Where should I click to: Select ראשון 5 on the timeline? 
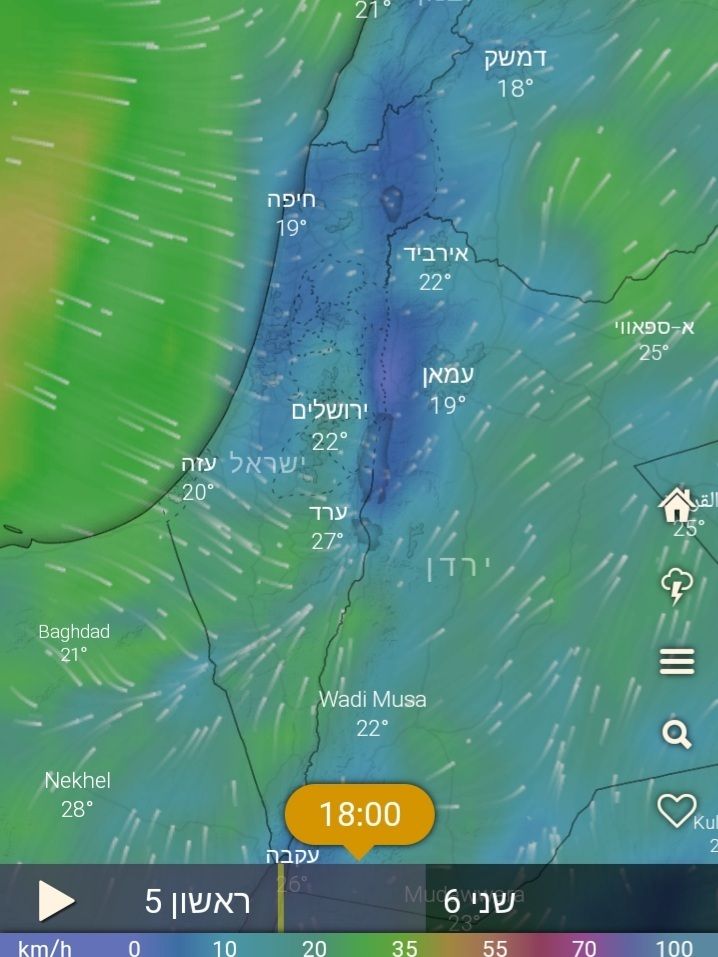pos(198,901)
